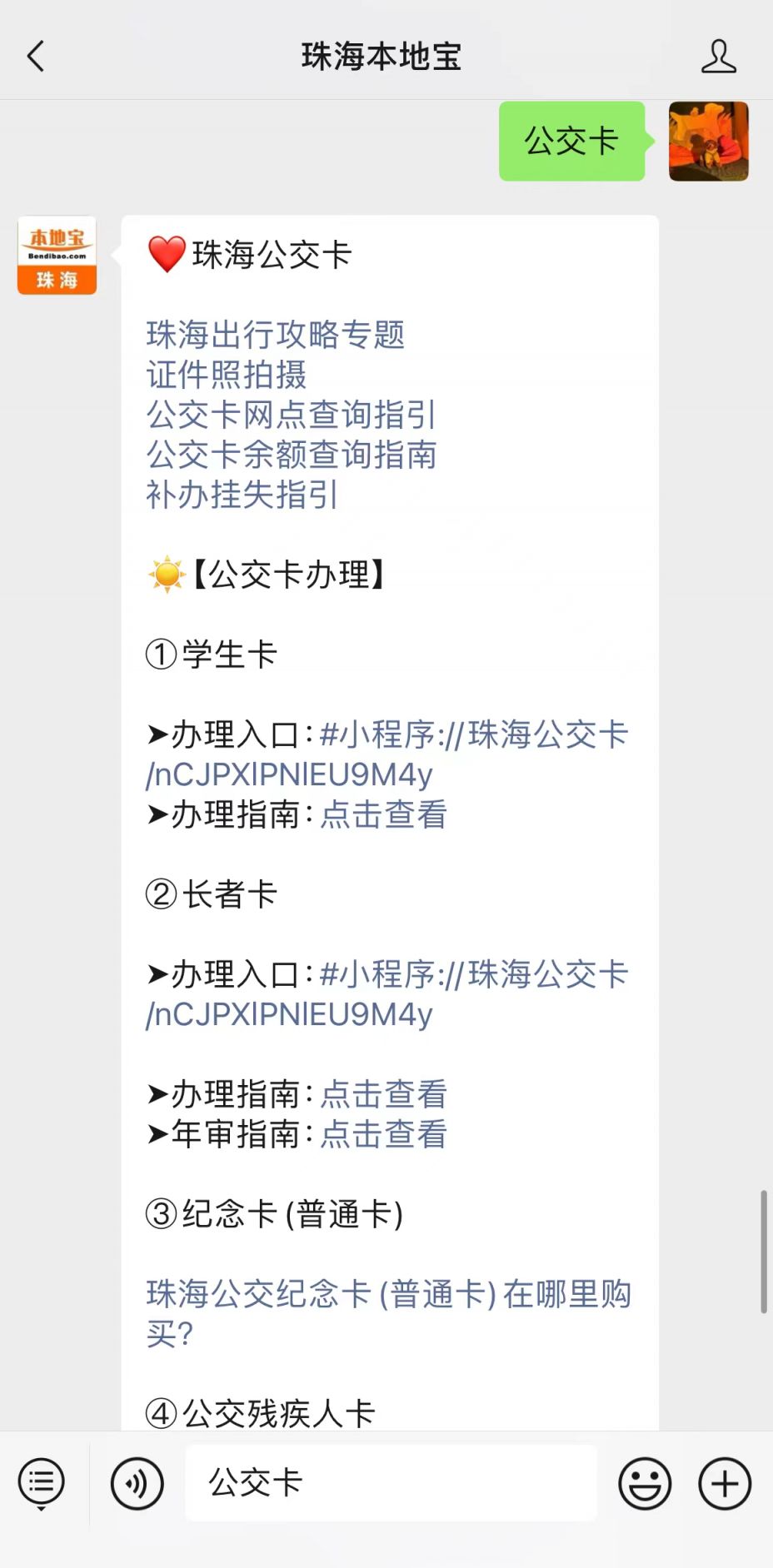Open the emoji picker
Screen dimensions: 773x1568
point(645,1483)
